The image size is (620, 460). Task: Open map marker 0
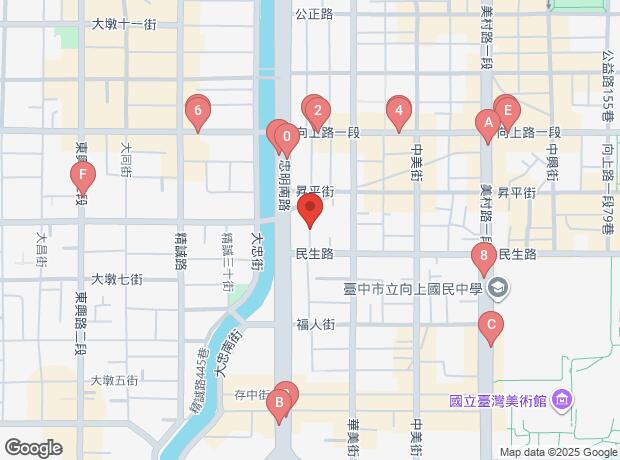pyautogui.click(x=286, y=136)
